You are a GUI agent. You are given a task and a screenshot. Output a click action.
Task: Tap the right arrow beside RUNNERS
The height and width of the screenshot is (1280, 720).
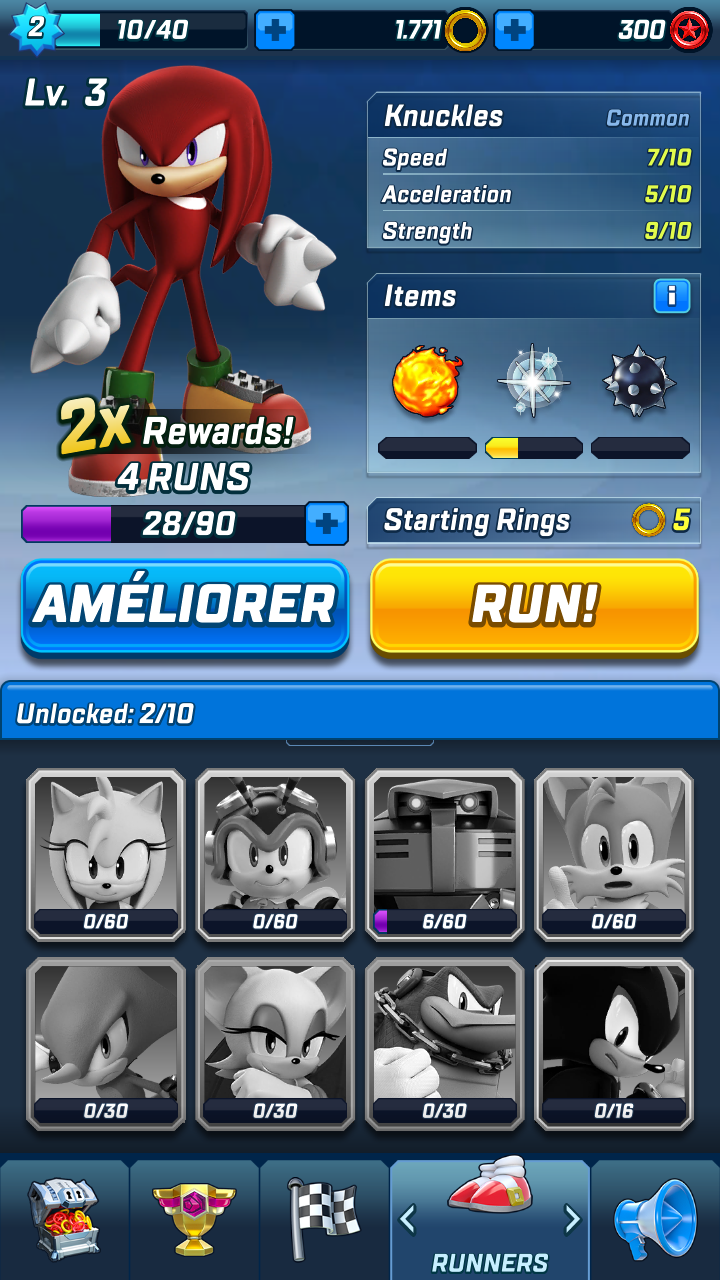(572, 1218)
